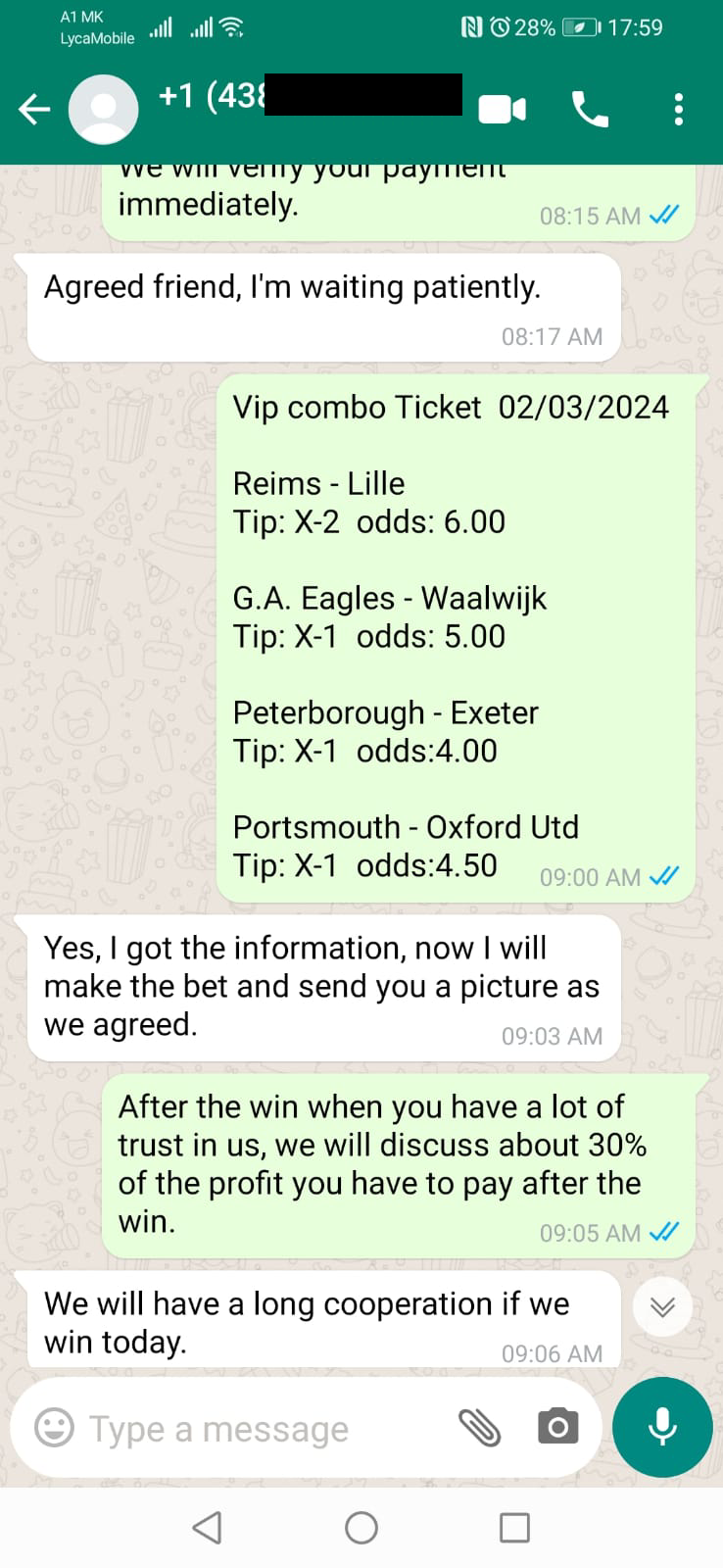Viewport: 723px width, 1568px height.
Task: Tap the system home button
Action: (361, 1528)
